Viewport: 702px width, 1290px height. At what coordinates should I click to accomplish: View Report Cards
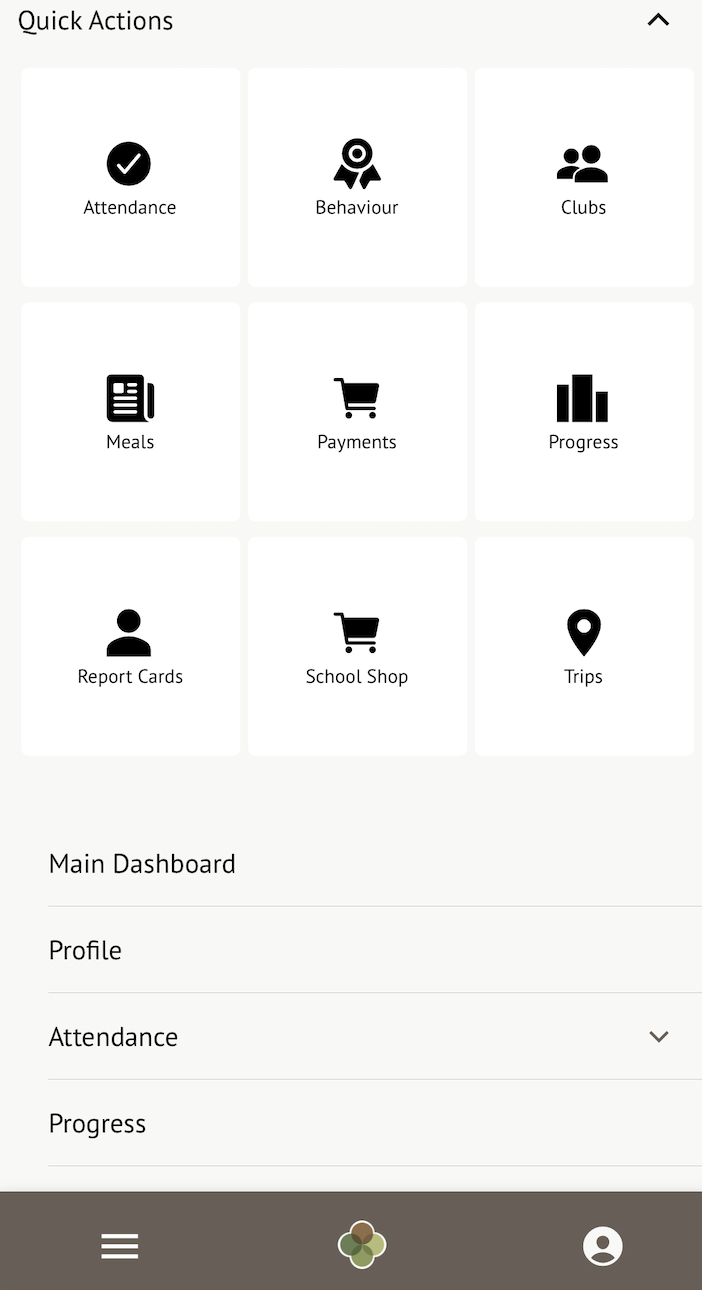point(130,647)
